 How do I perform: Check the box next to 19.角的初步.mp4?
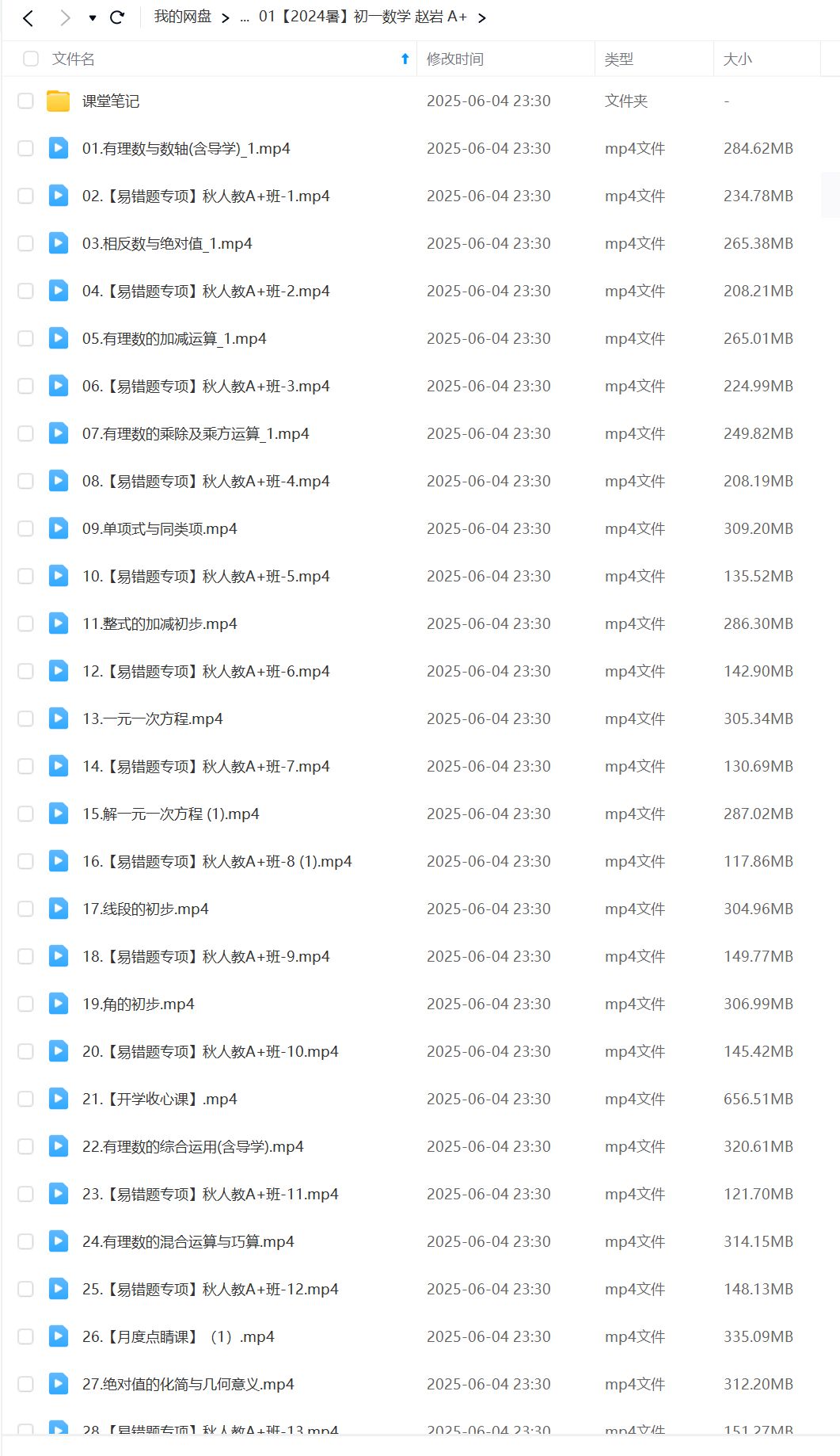25,1004
